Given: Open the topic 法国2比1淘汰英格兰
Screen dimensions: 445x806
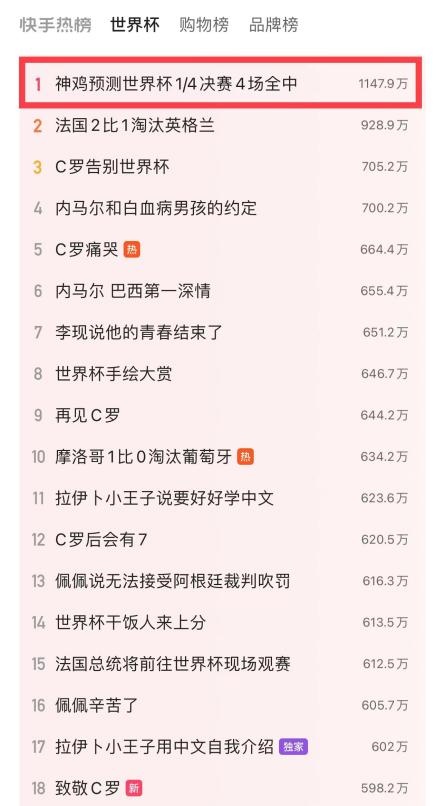Looking at the screenshot, I should click(x=220, y=125).
